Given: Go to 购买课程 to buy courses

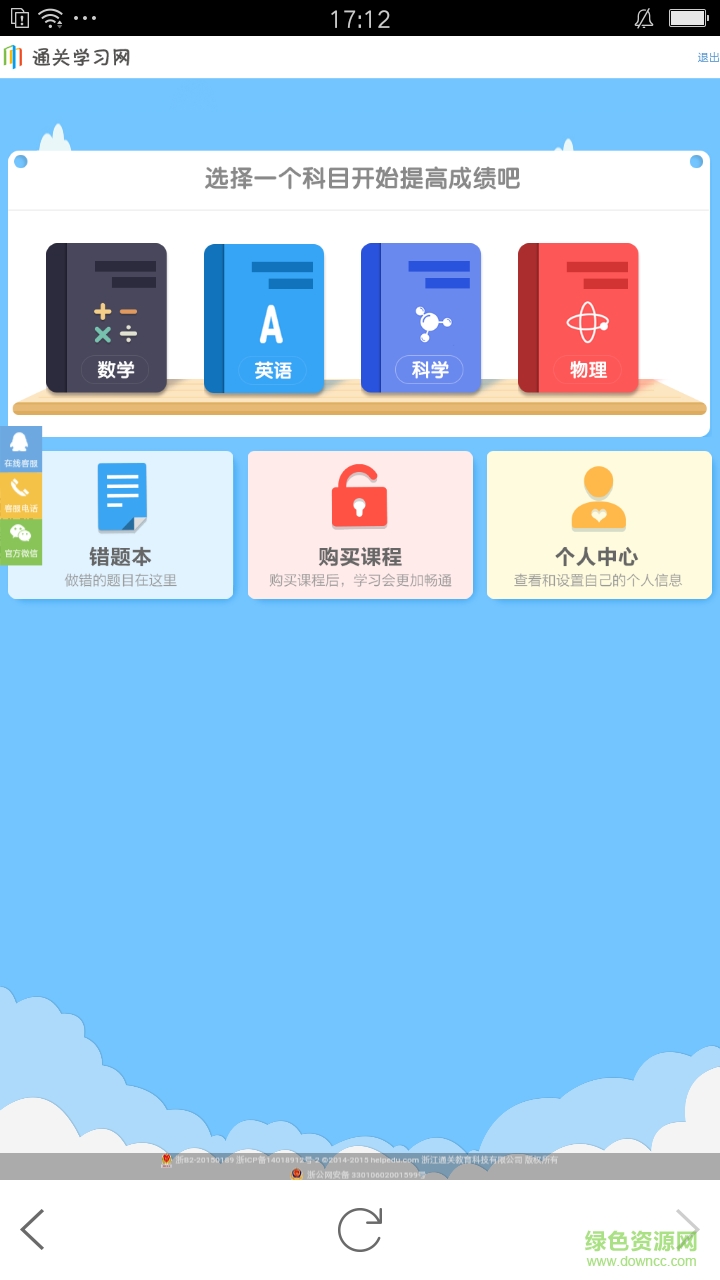Looking at the screenshot, I should click(x=360, y=525).
